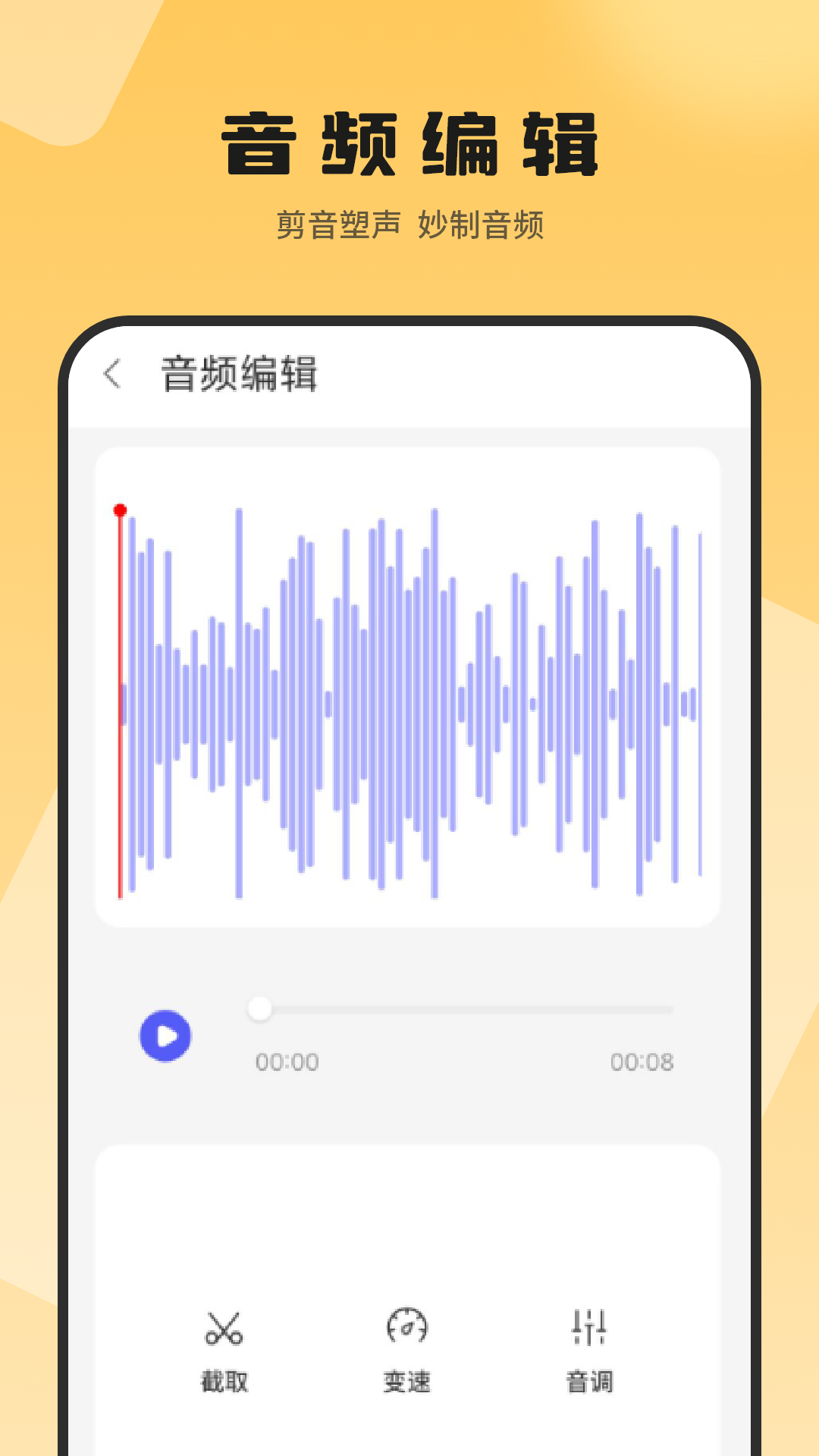Tap the round slider thumb at track start
Screen dimensions: 819x1456
point(261,1009)
